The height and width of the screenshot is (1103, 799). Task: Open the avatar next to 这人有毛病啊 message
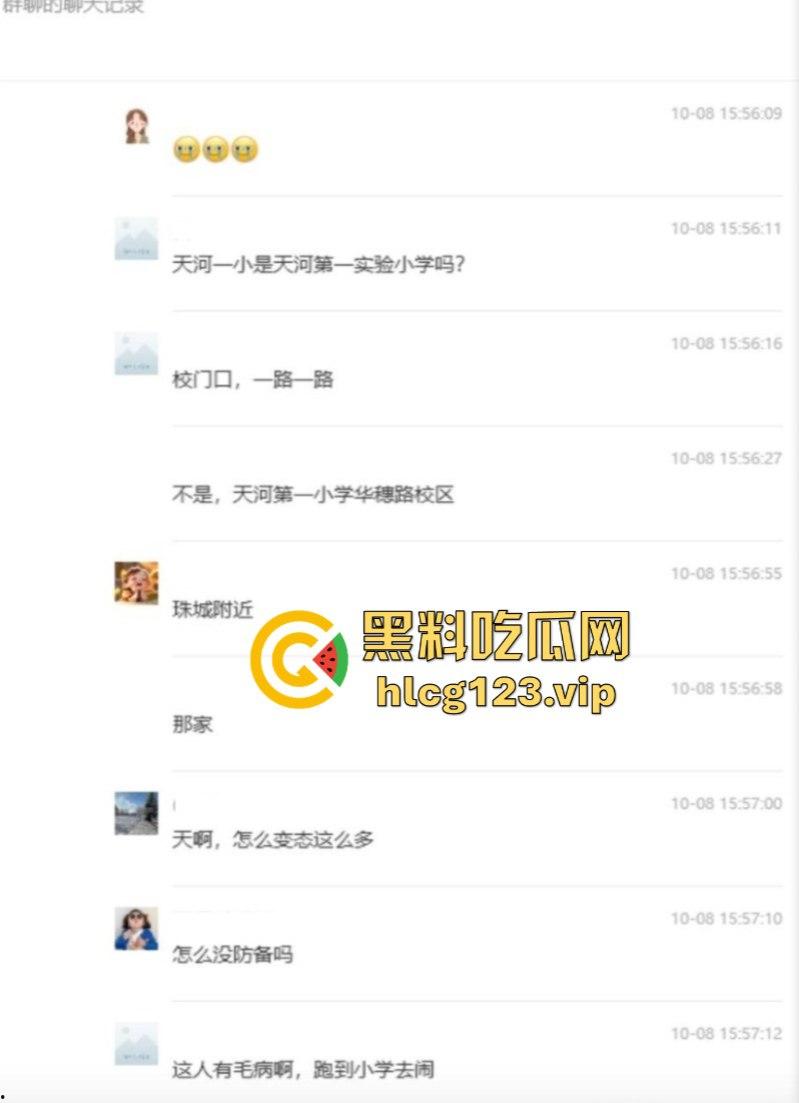136,1042
